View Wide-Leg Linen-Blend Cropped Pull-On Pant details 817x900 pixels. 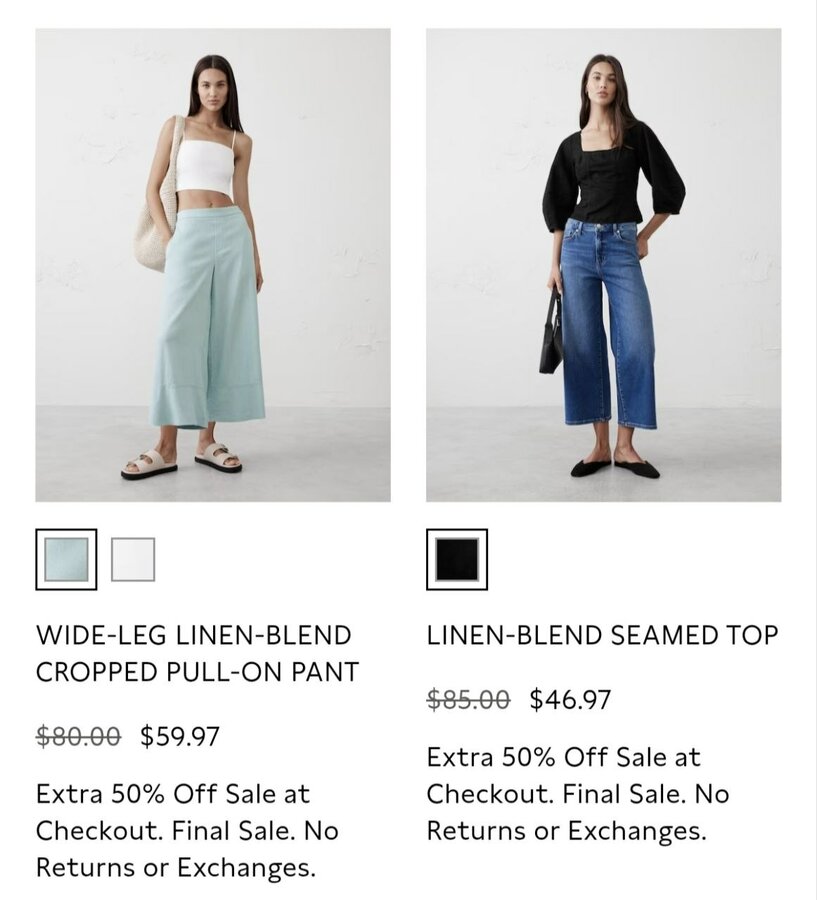point(197,653)
